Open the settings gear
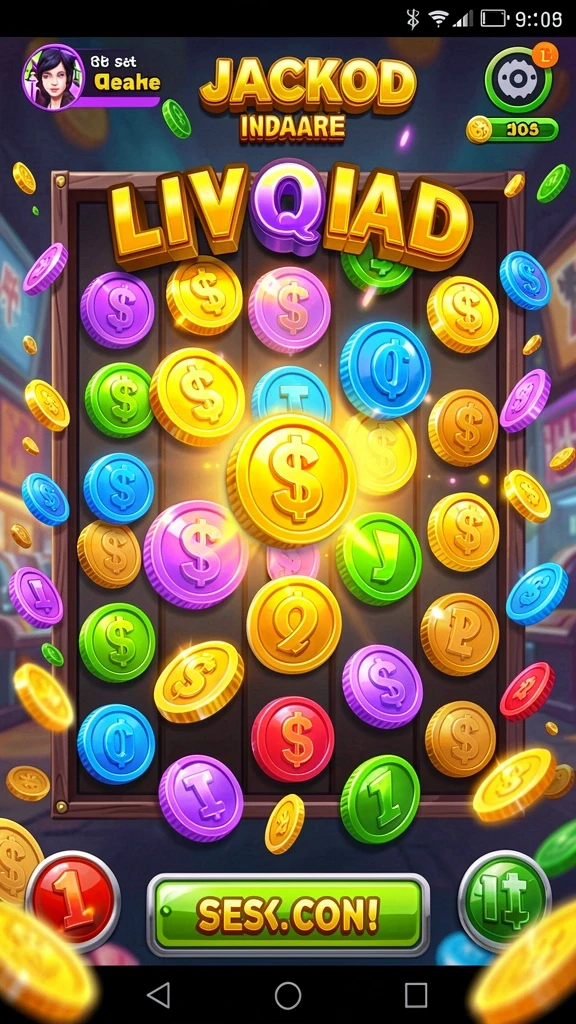The width and height of the screenshot is (576, 1024). coord(518,80)
